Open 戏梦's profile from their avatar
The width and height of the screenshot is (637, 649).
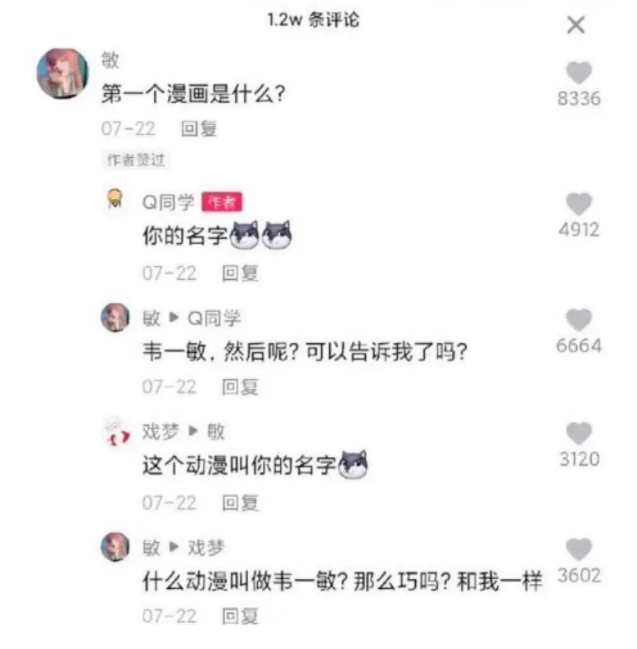(116, 432)
